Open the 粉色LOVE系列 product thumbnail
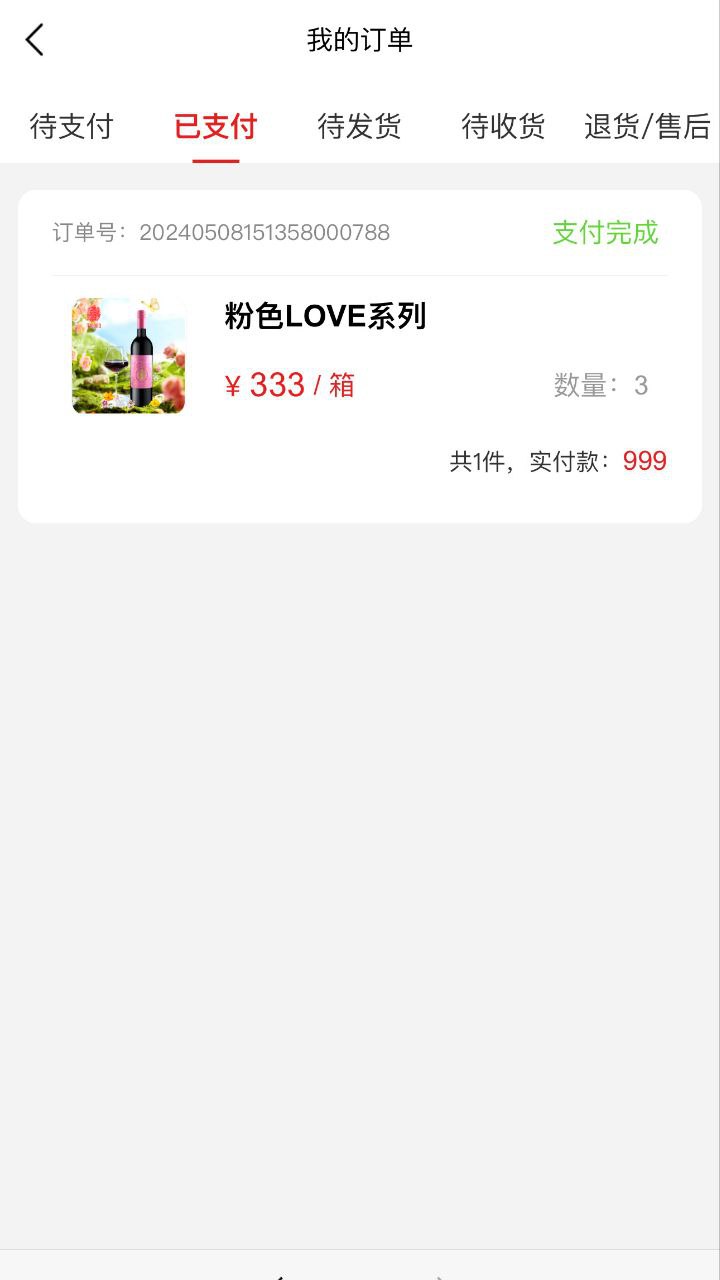 coord(127,355)
